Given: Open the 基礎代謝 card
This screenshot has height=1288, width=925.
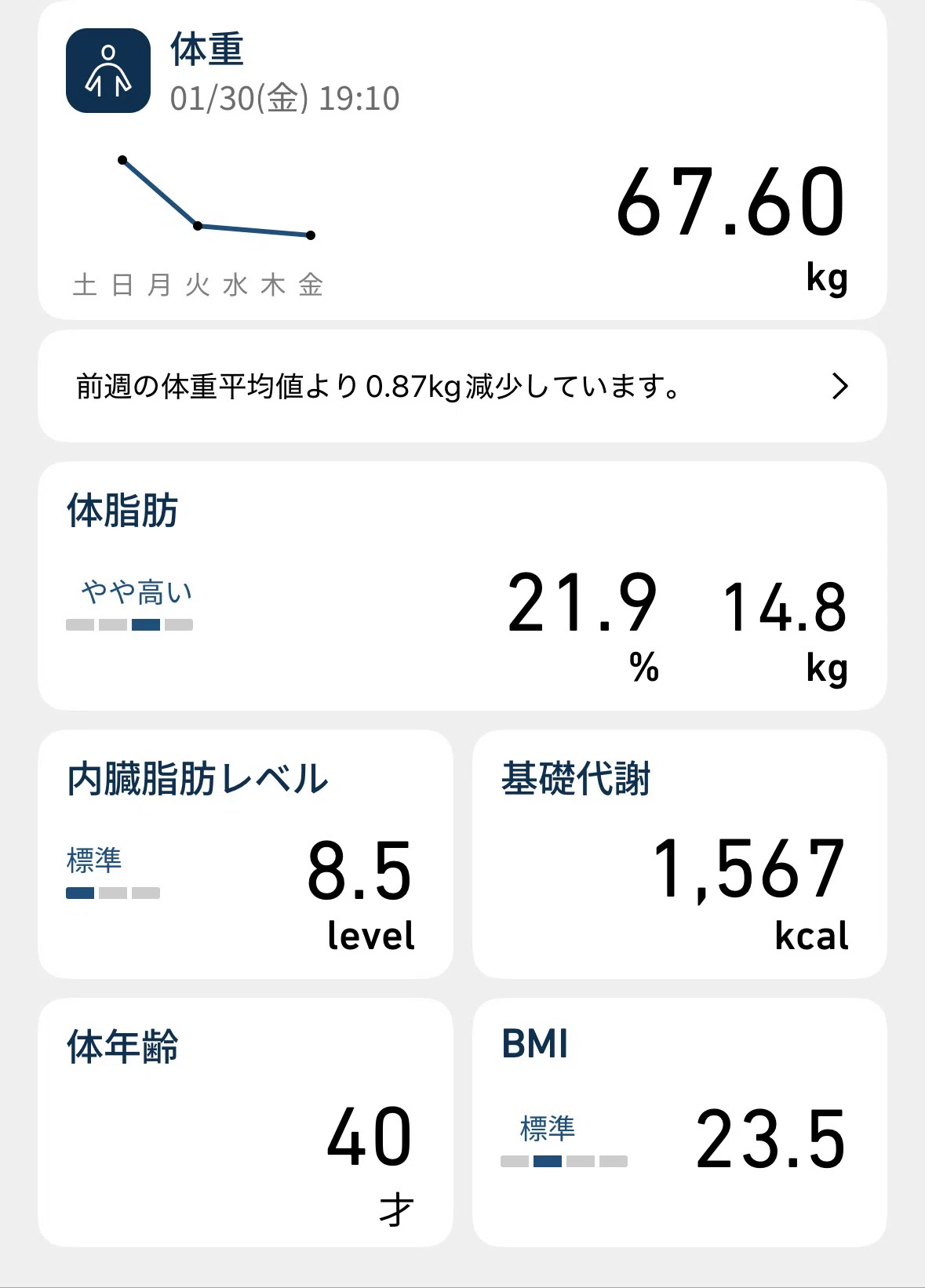Looking at the screenshot, I should pyautogui.click(x=679, y=854).
